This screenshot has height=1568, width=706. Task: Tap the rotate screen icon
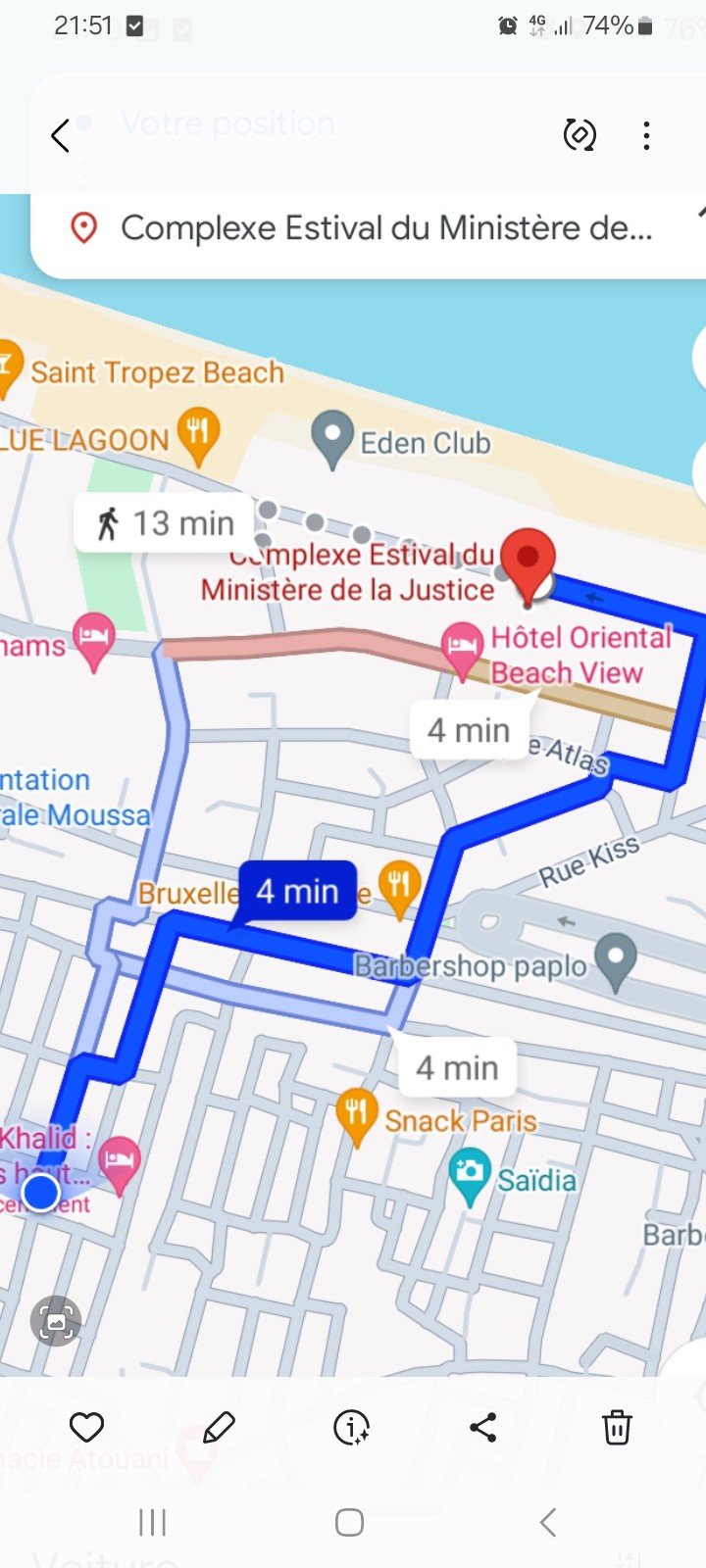pos(580,134)
